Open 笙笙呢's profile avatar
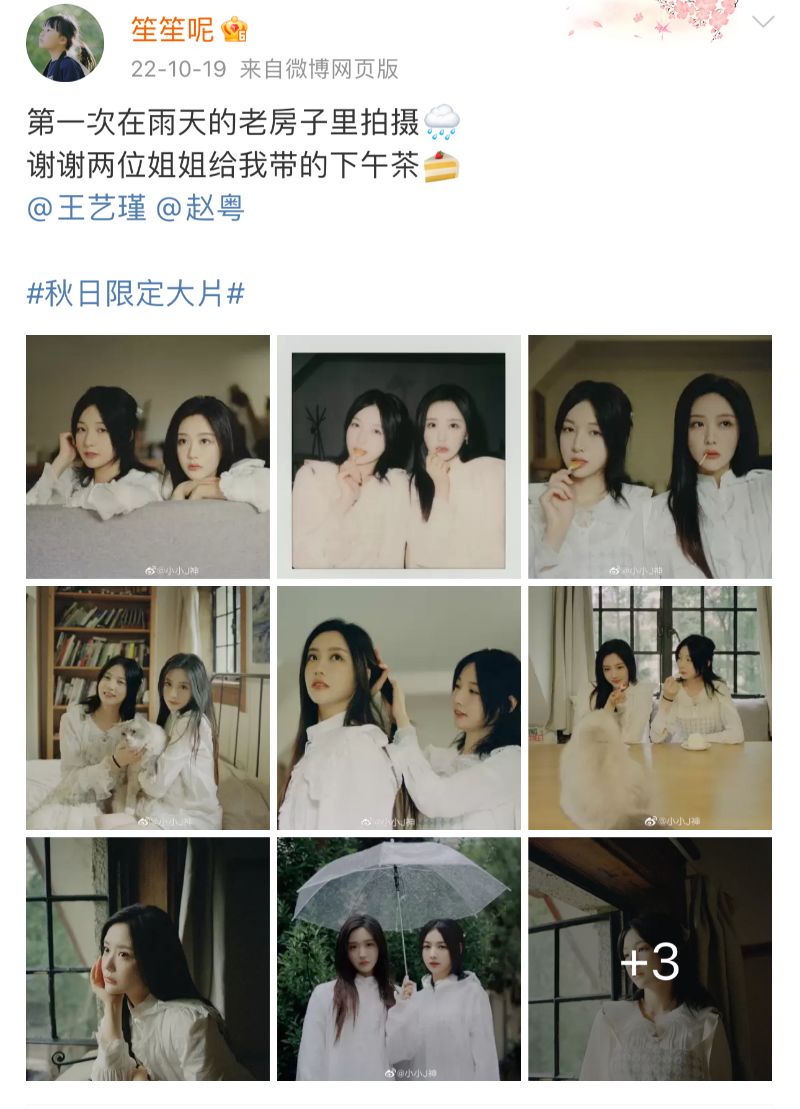Screen dimensions: 800x1109 pyautogui.click(x=64, y=43)
